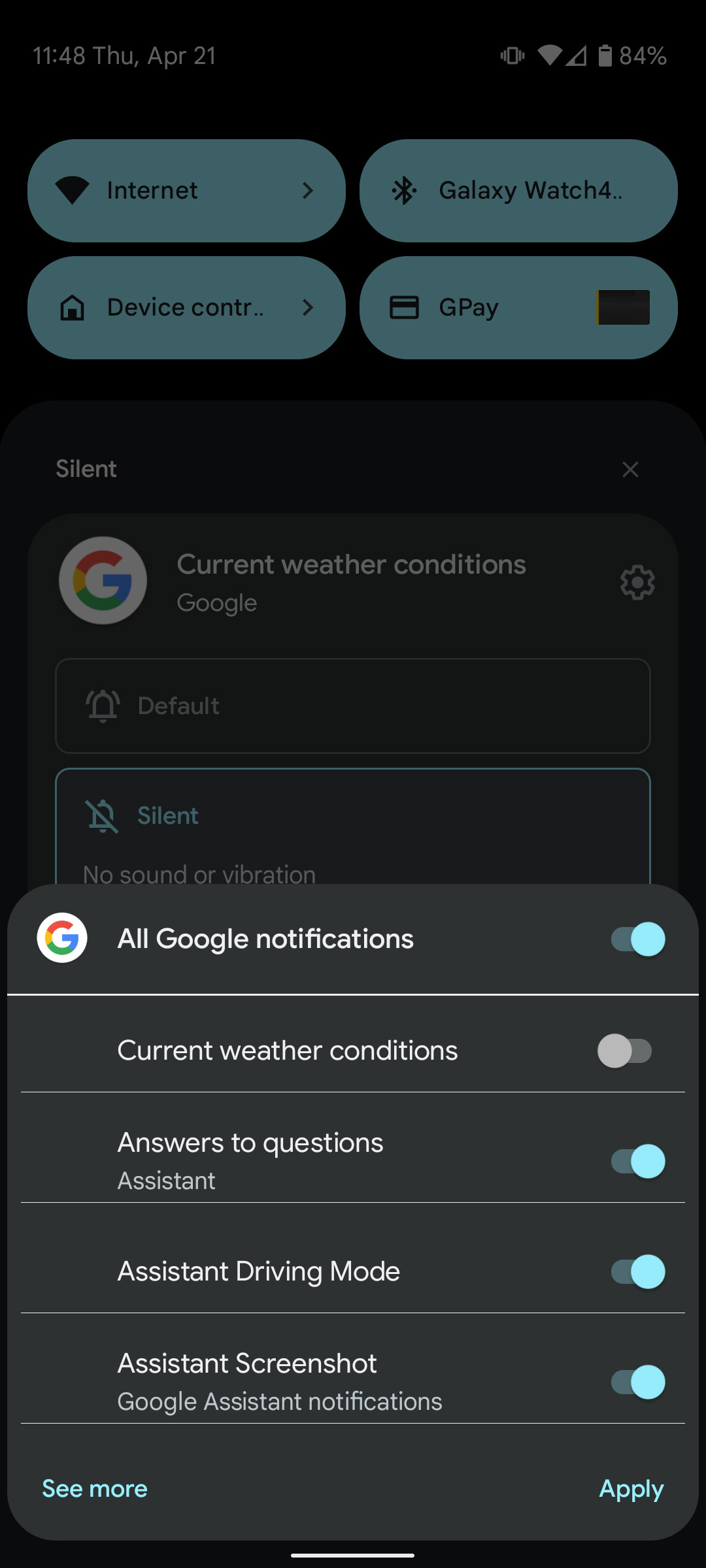Open the Device controls tile

(x=186, y=308)
